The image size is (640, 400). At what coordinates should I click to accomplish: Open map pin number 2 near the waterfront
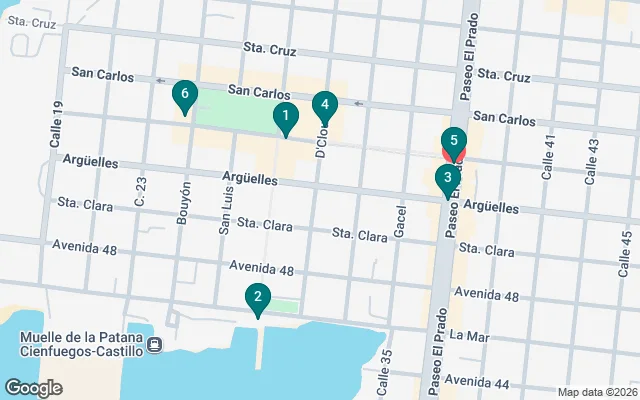click(x=258, y=298)
